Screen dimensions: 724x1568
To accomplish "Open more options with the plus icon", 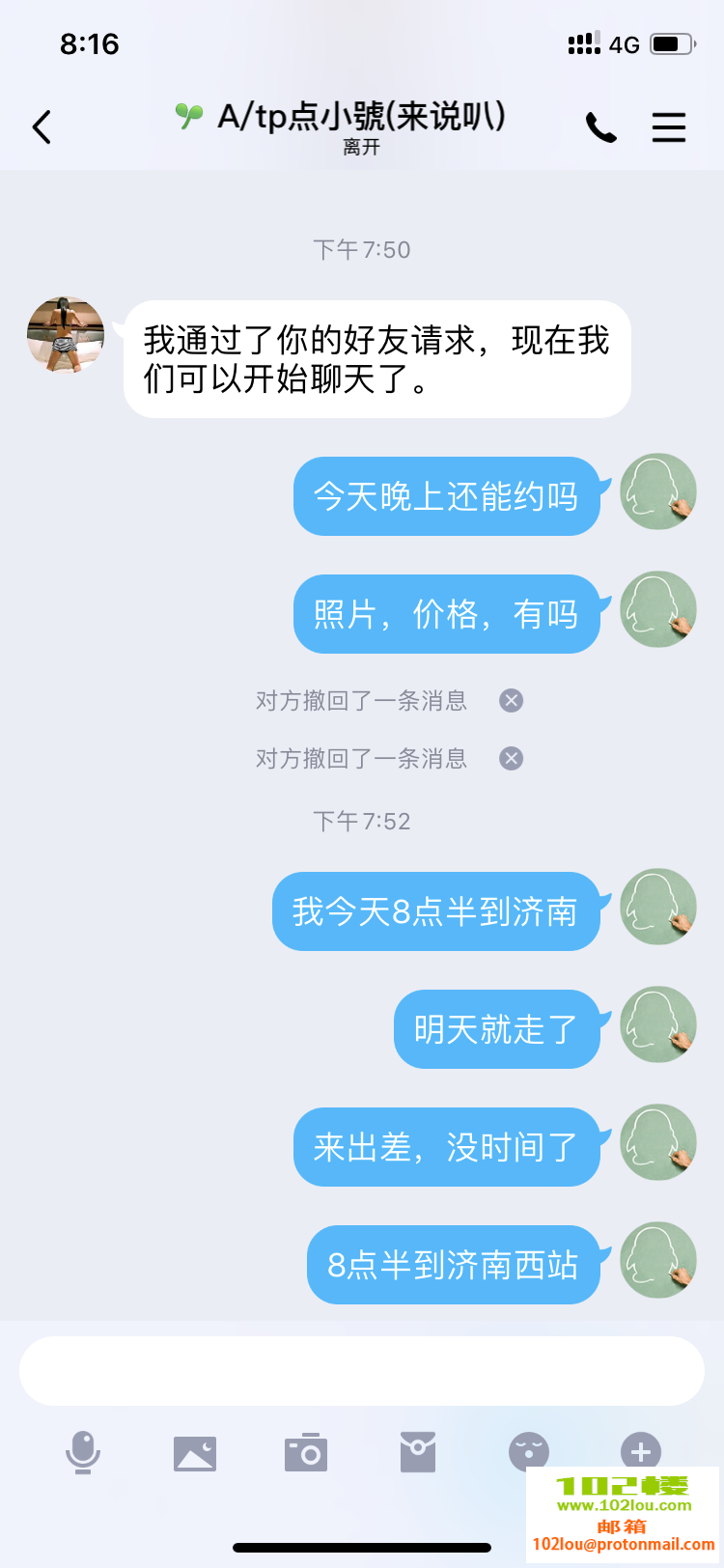I will pos(640,1450).
